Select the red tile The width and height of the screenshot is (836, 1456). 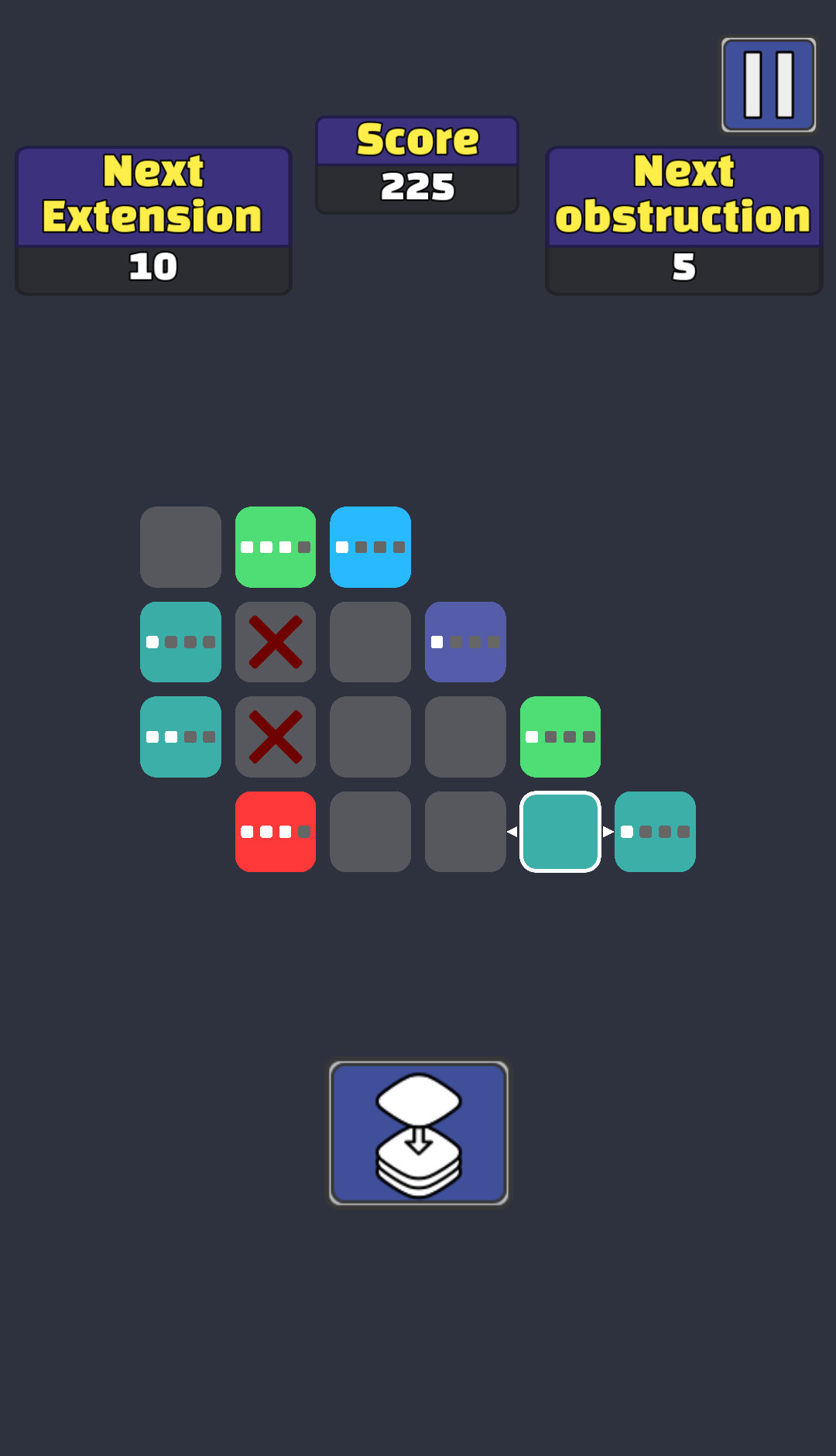[276, 832]
